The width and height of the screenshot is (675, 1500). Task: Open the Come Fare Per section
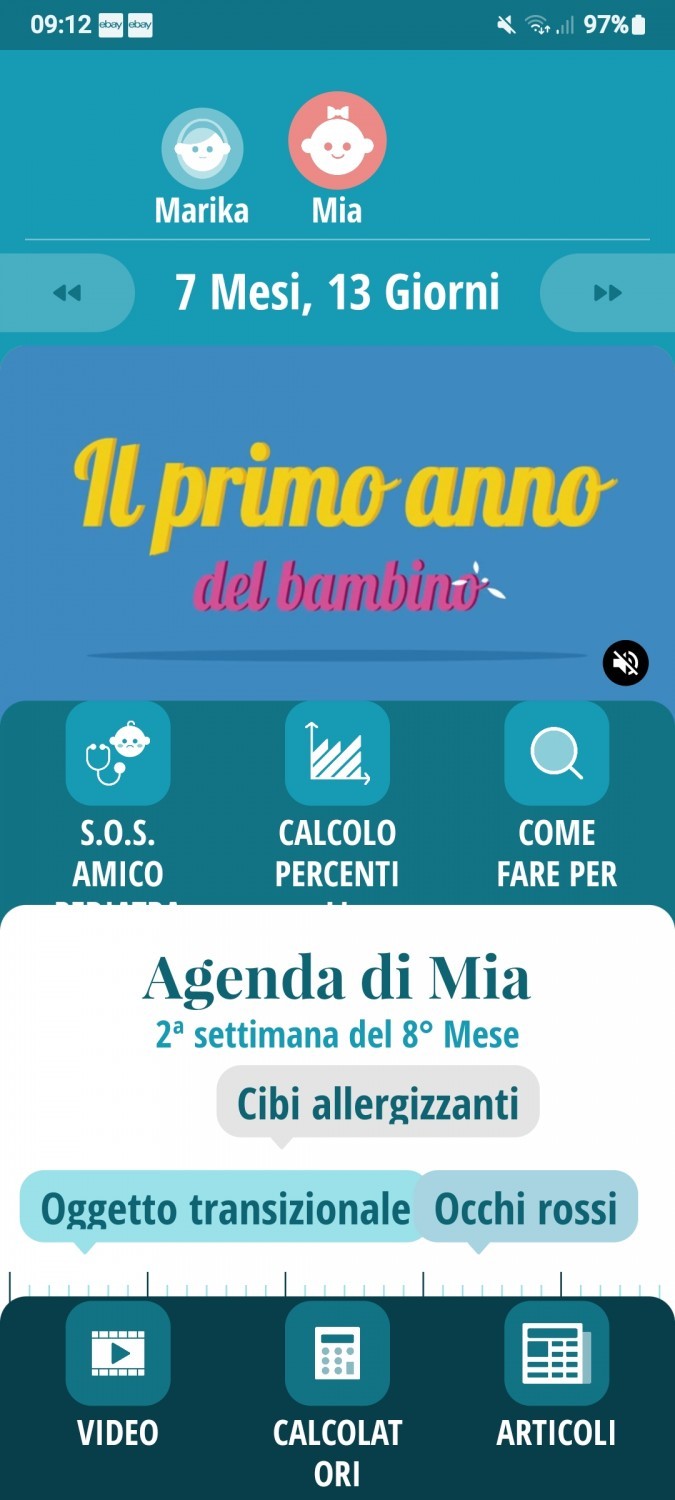(556, 754)
